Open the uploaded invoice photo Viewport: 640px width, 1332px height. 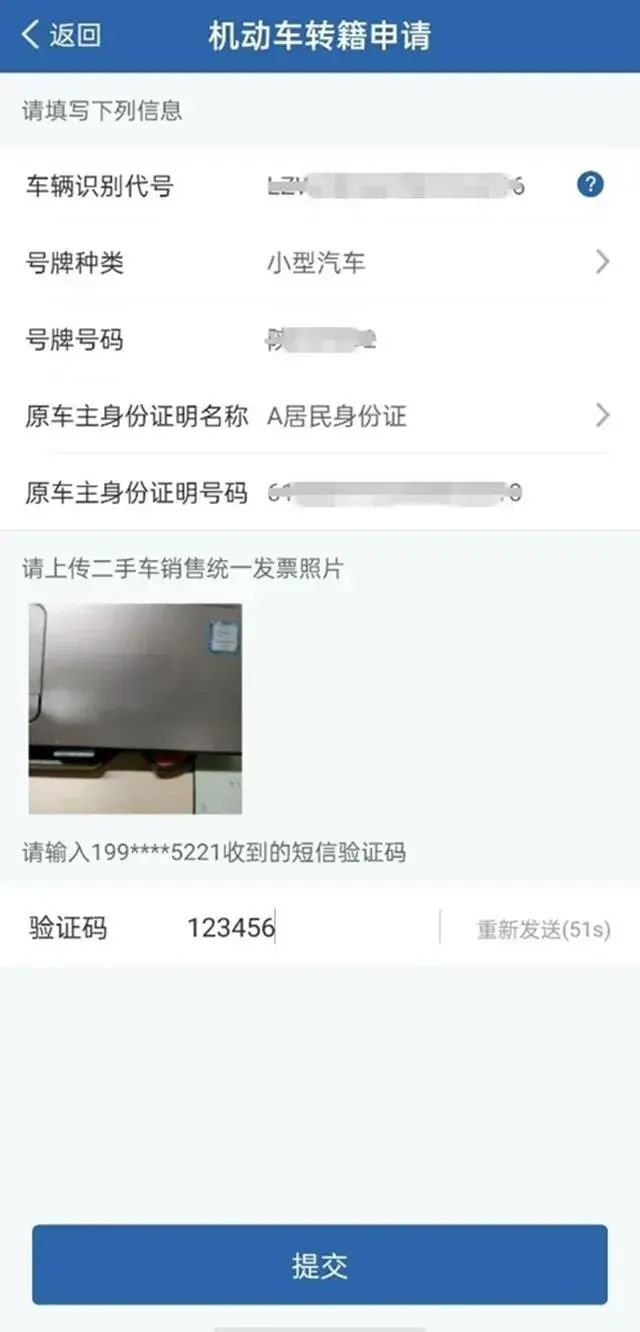[x=135, y=709]
